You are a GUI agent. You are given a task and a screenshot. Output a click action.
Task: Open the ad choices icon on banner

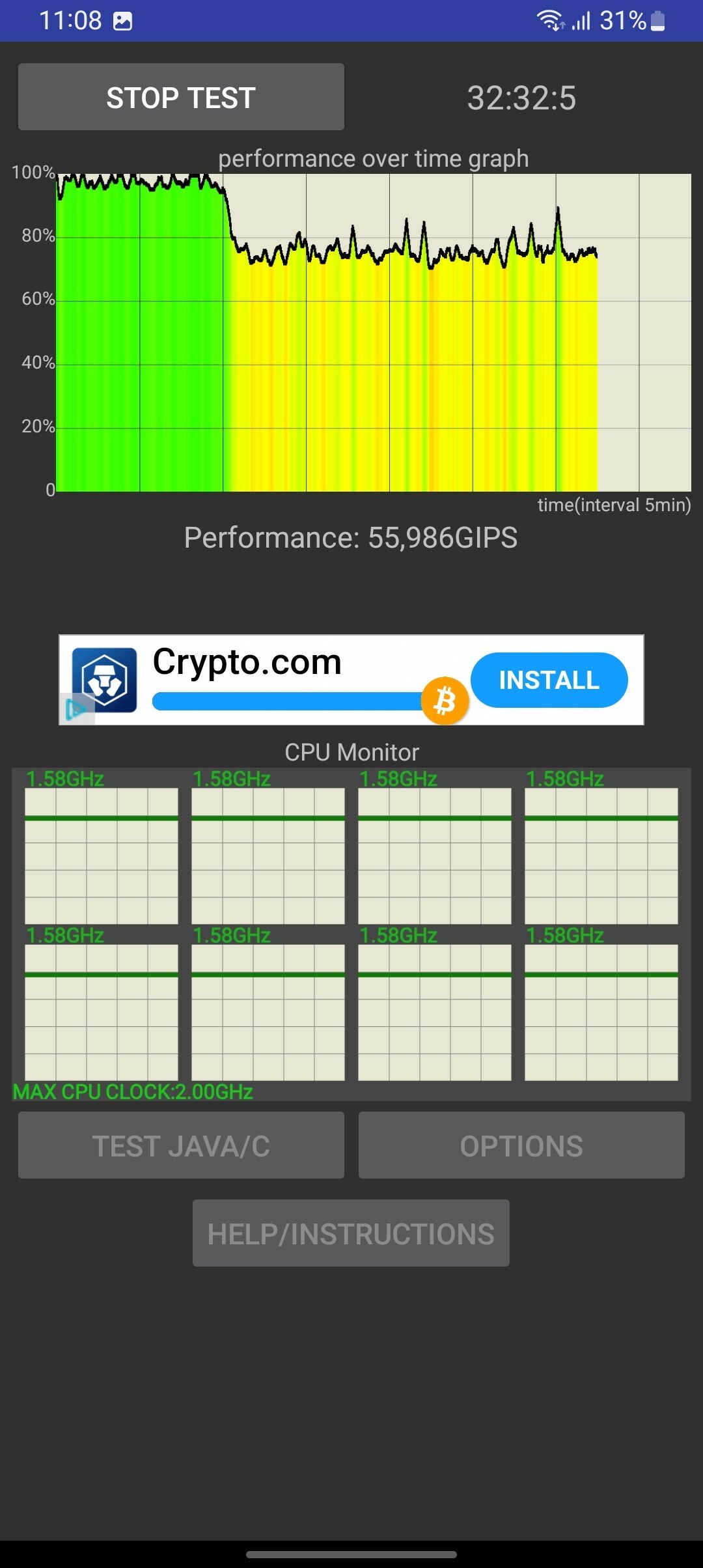76,710
